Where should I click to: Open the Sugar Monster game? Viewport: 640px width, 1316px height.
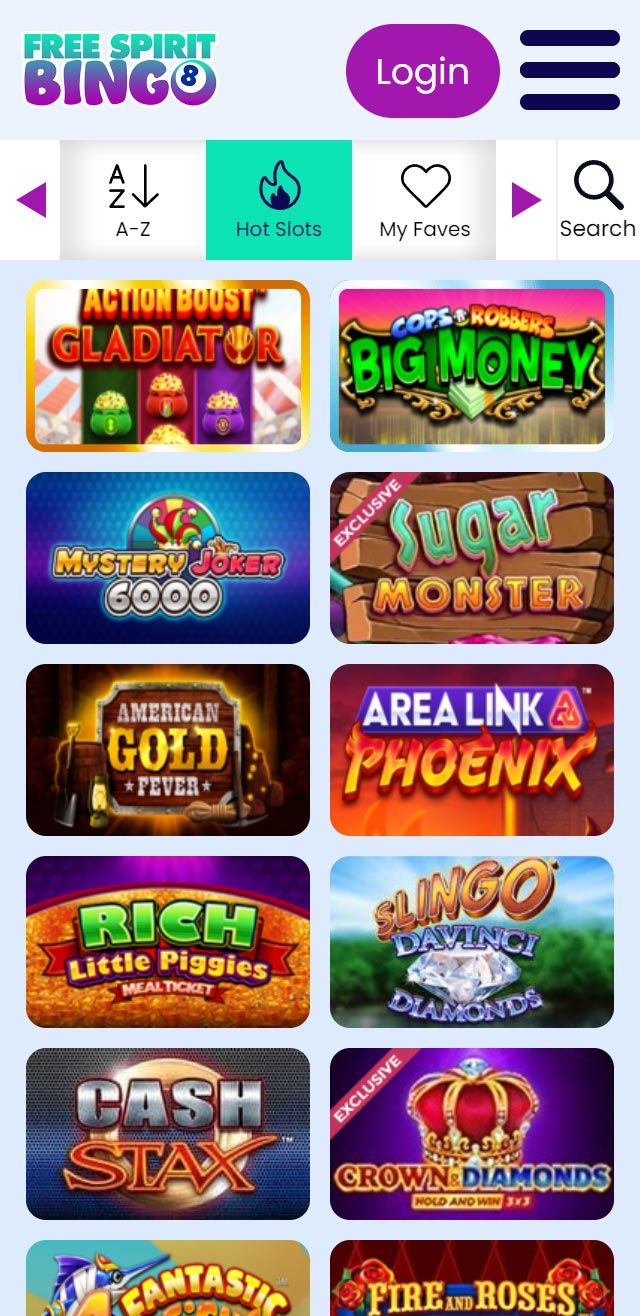click(x=472, y=558)
